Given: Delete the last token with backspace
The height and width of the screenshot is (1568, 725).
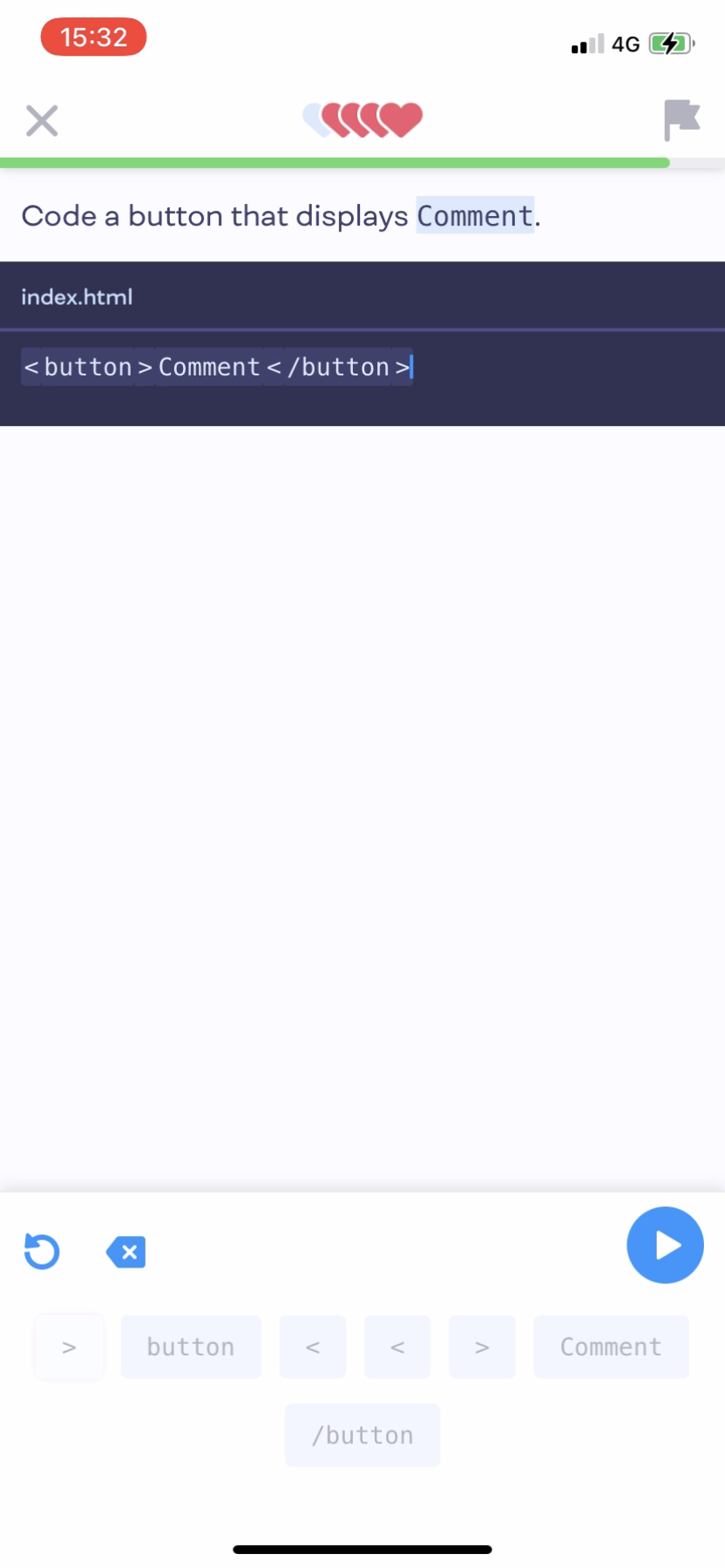Looking at the screenshot, I should (x=126, y=1253).
